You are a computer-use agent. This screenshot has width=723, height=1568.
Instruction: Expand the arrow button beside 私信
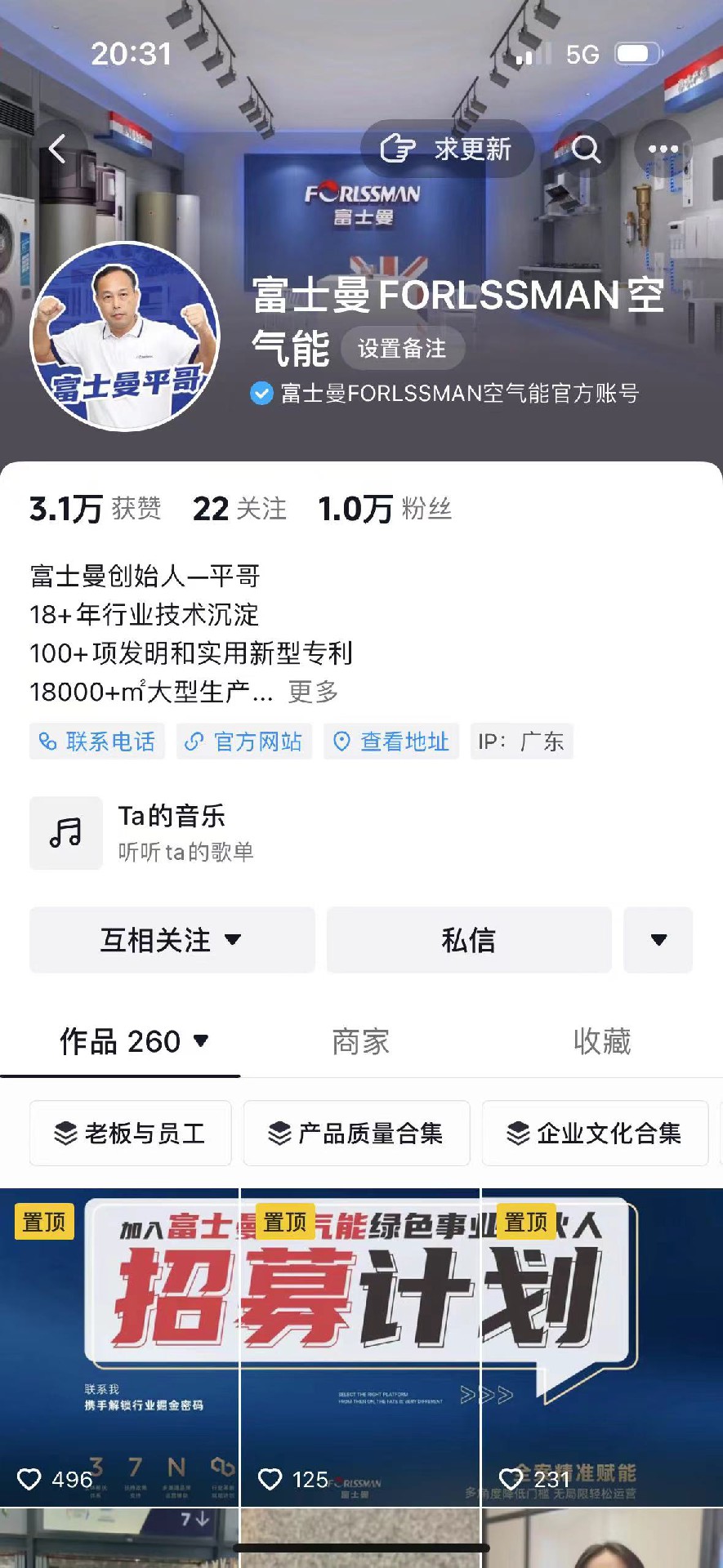pos(658,940)
